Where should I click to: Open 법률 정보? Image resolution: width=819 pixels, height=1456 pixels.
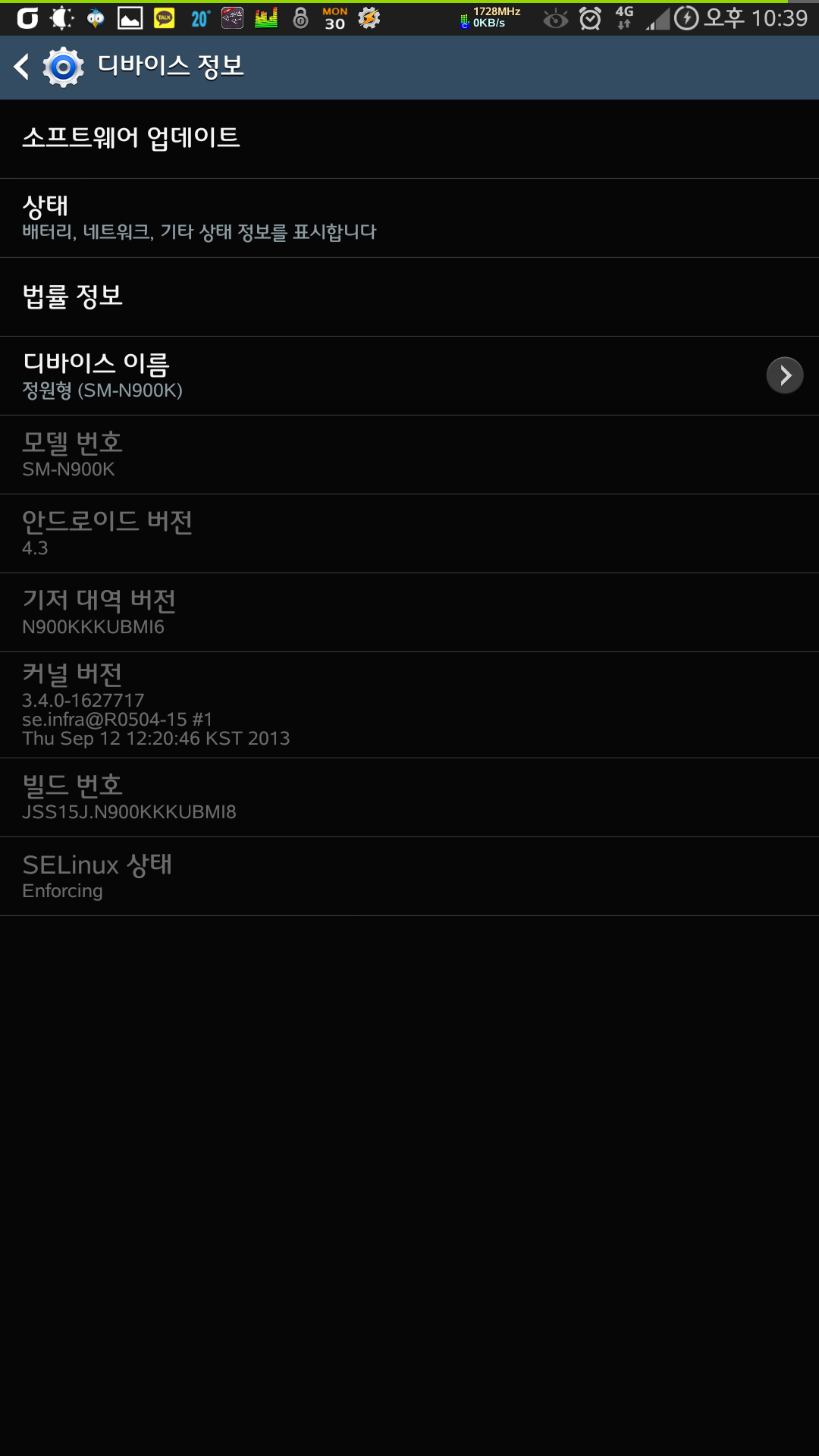[x=409, y=297]
